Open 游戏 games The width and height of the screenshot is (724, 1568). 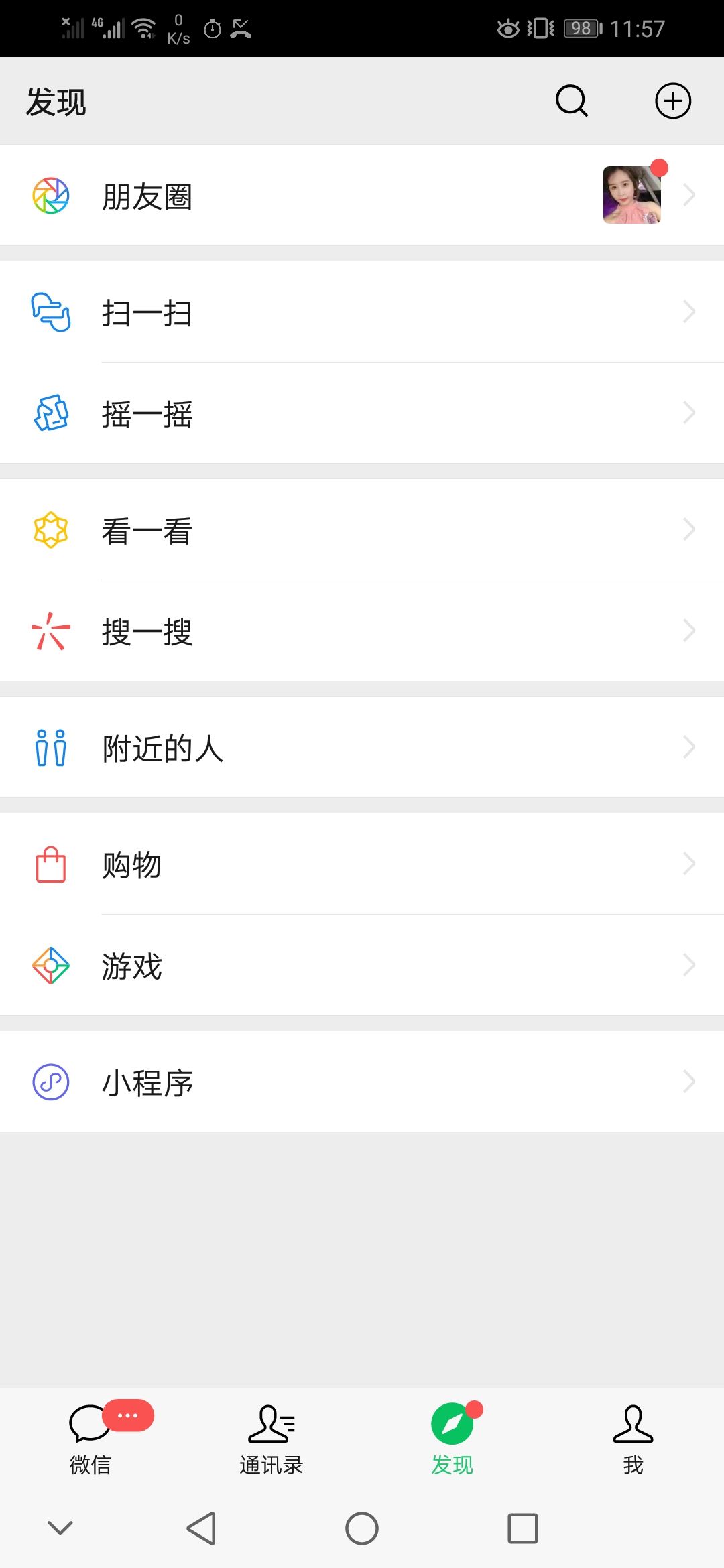coord(362,966)
